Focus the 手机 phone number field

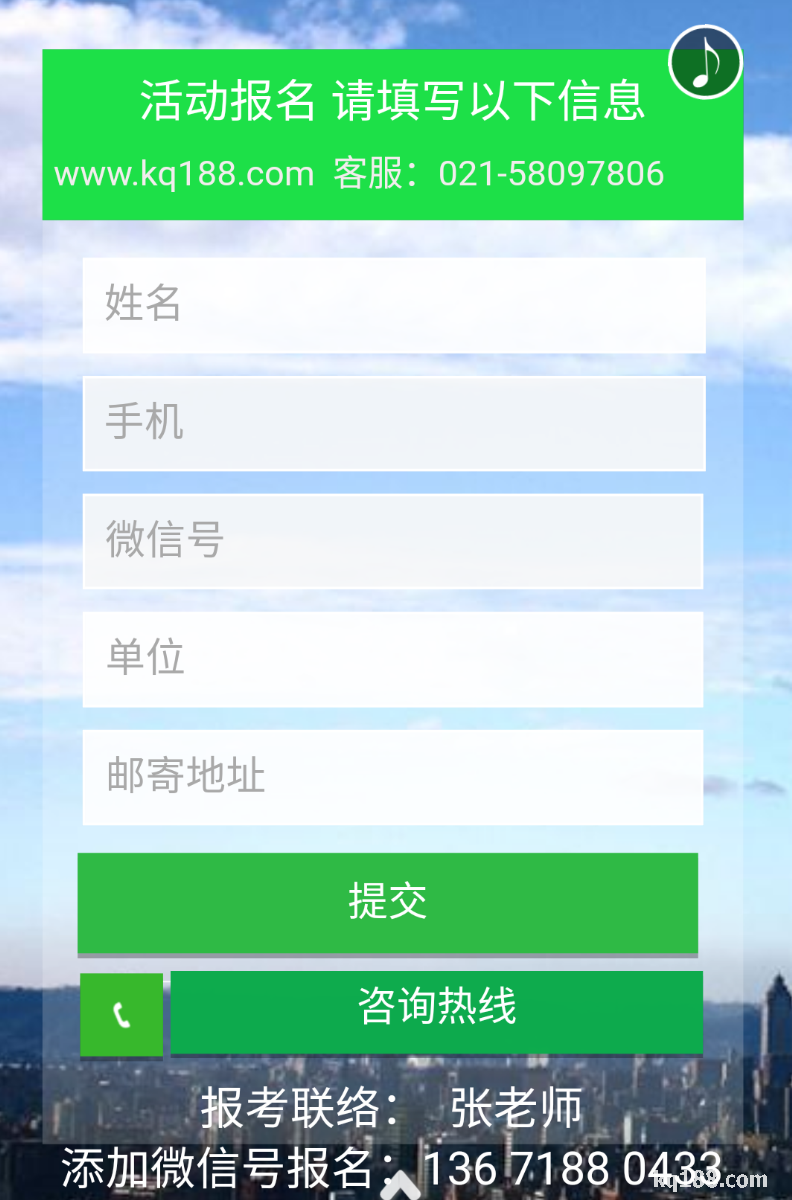pyautogui.click(x=394, y=423)
